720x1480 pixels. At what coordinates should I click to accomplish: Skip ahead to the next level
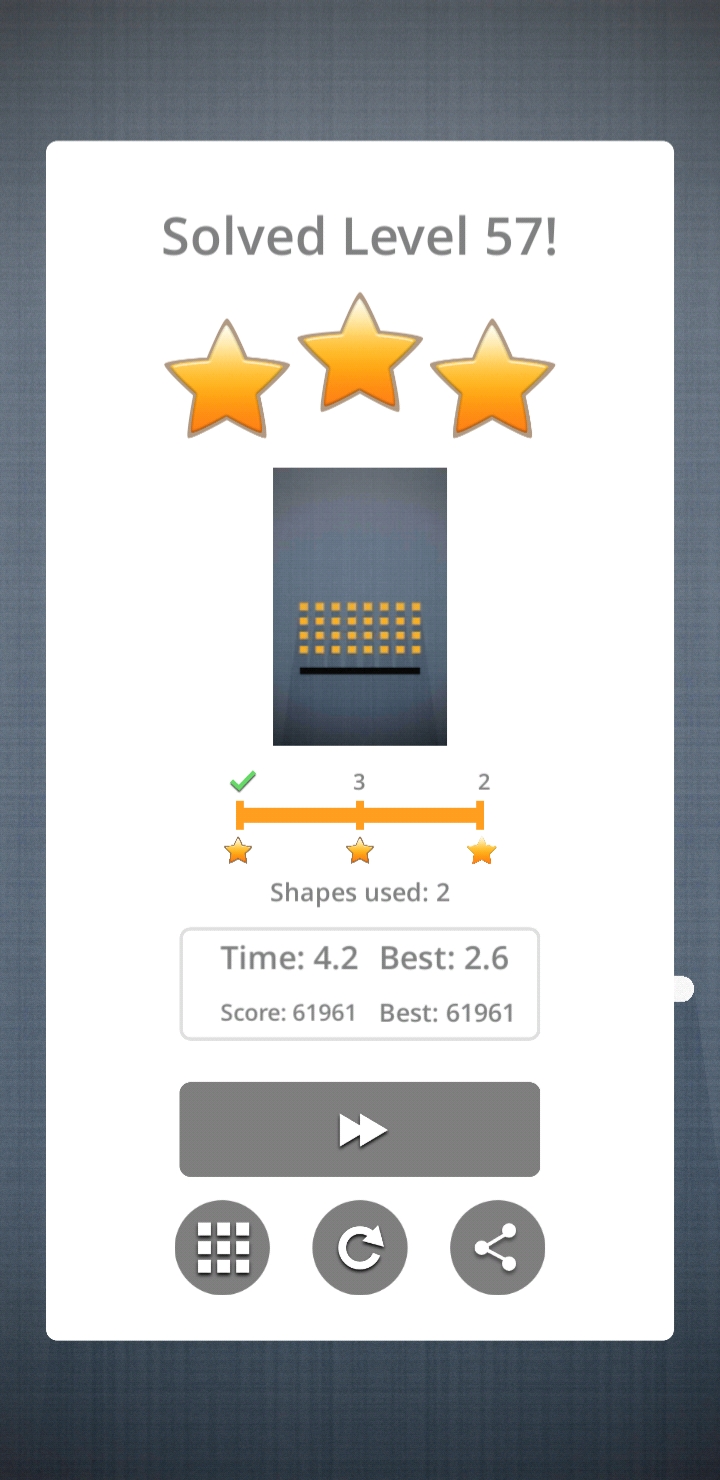tap(360, 1129)
